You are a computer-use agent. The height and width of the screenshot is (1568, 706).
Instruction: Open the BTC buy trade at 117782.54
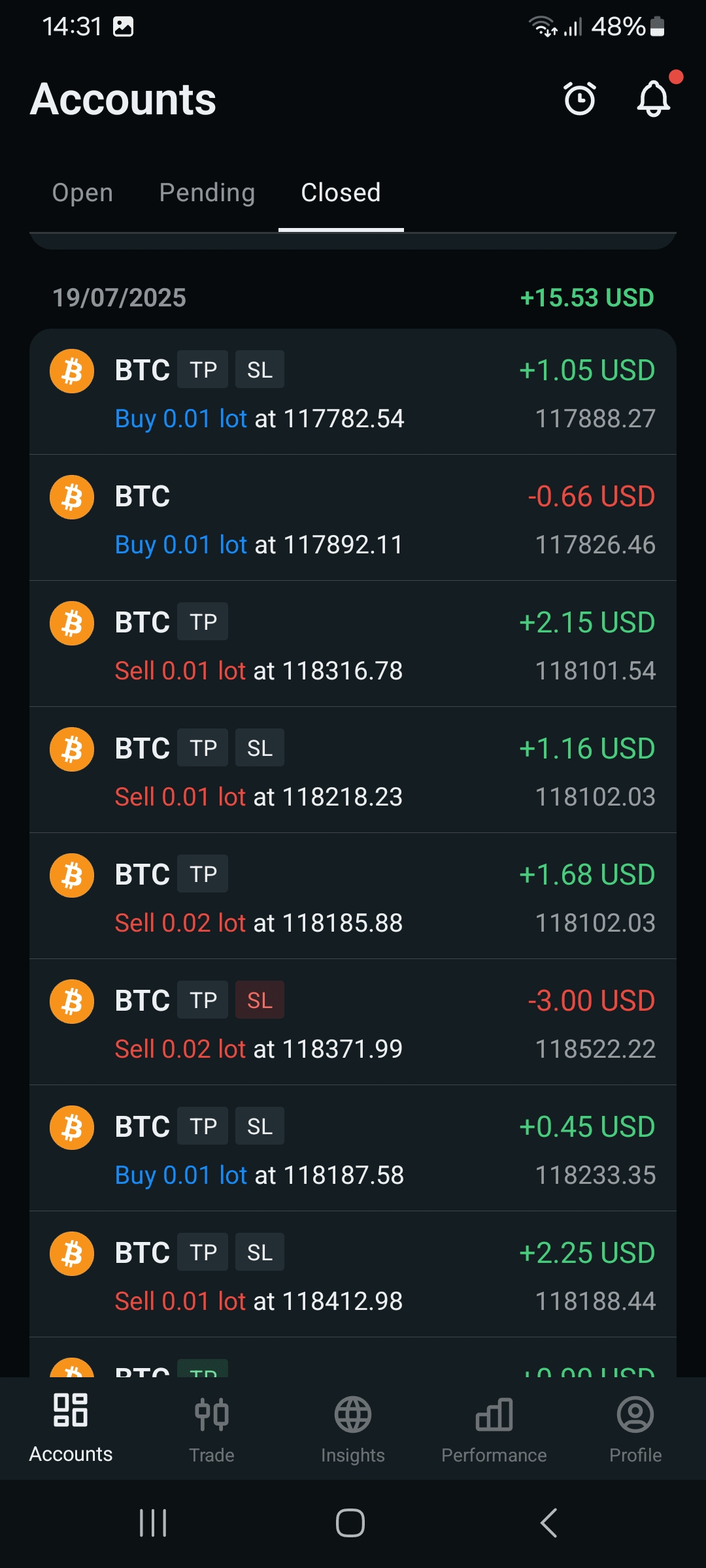coord(353,393)
